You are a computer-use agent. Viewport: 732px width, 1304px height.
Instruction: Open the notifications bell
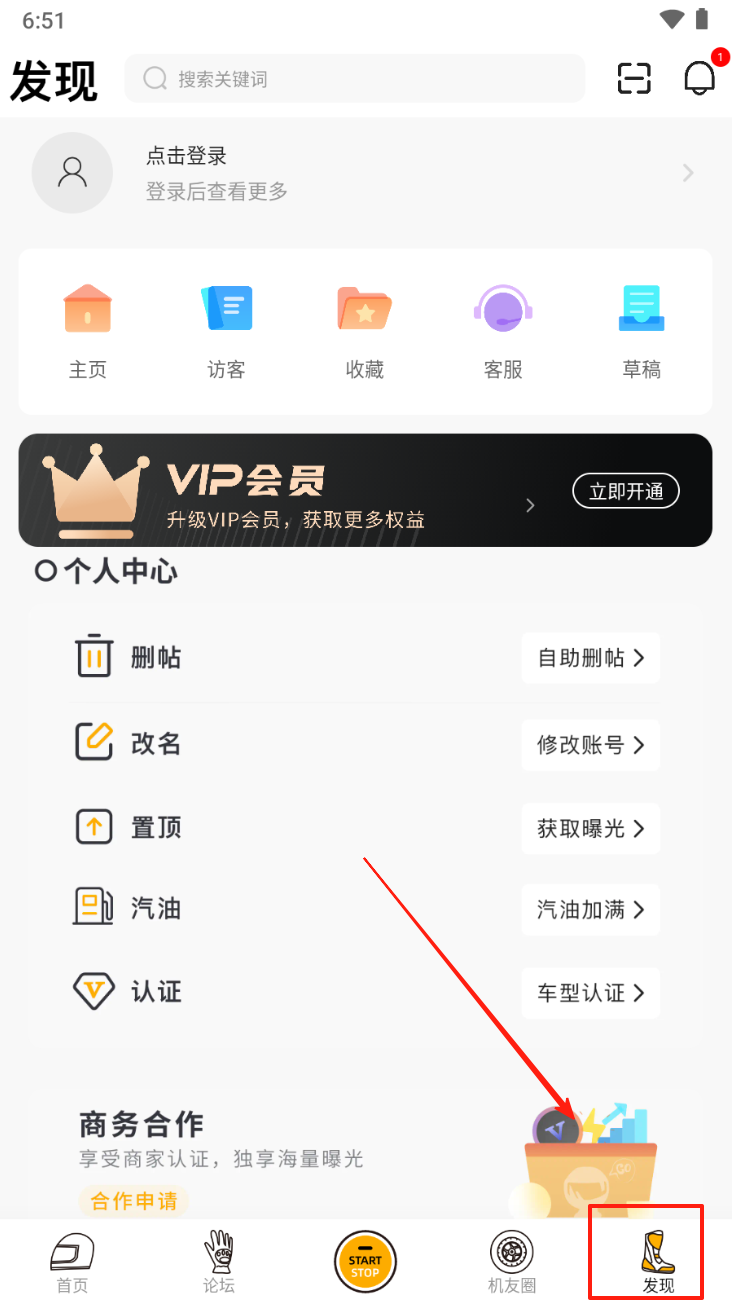tap(700, 78)
